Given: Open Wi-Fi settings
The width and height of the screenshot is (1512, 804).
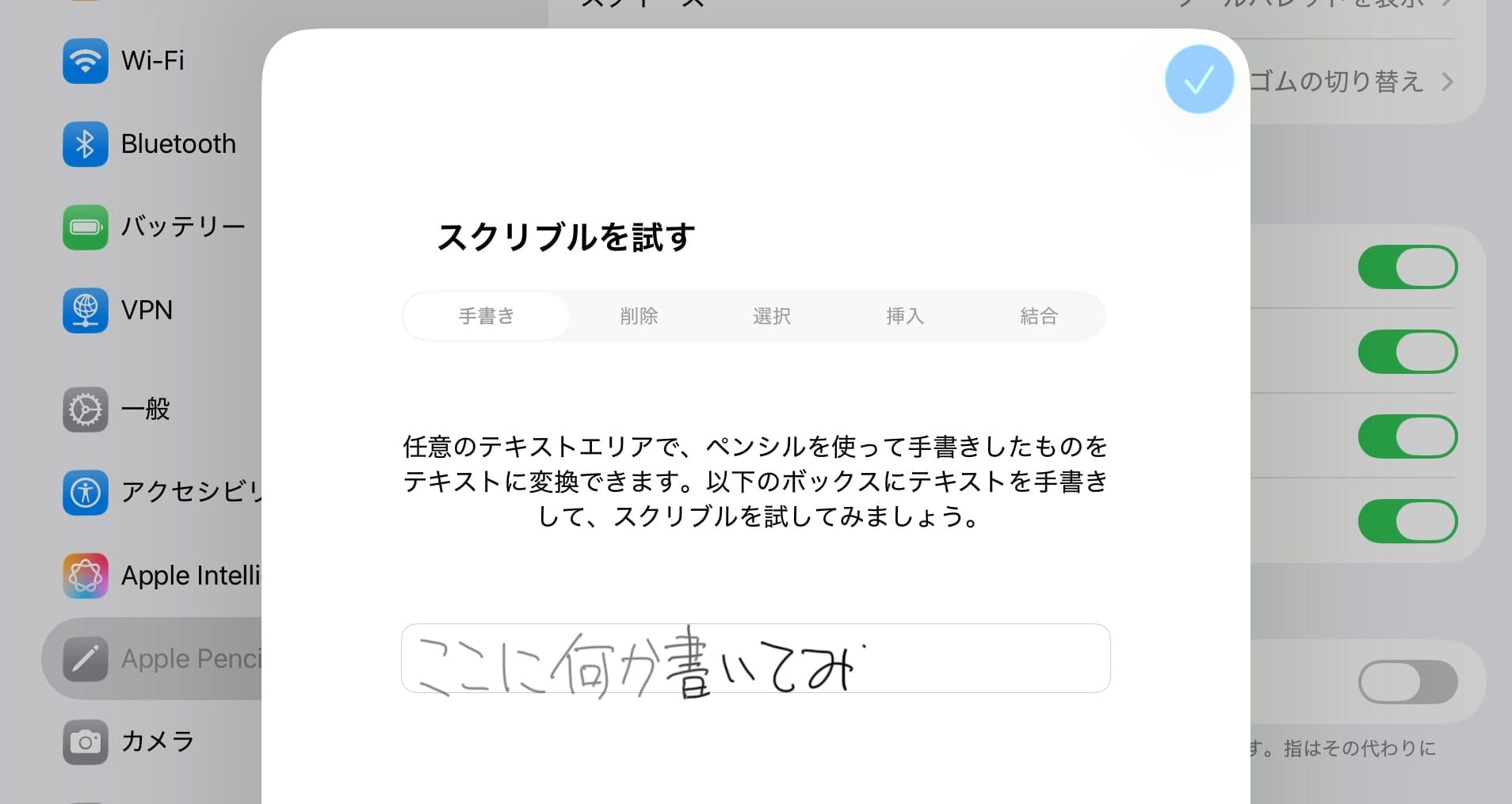Looking at the screenshot, I should click(x=151, y=61).
